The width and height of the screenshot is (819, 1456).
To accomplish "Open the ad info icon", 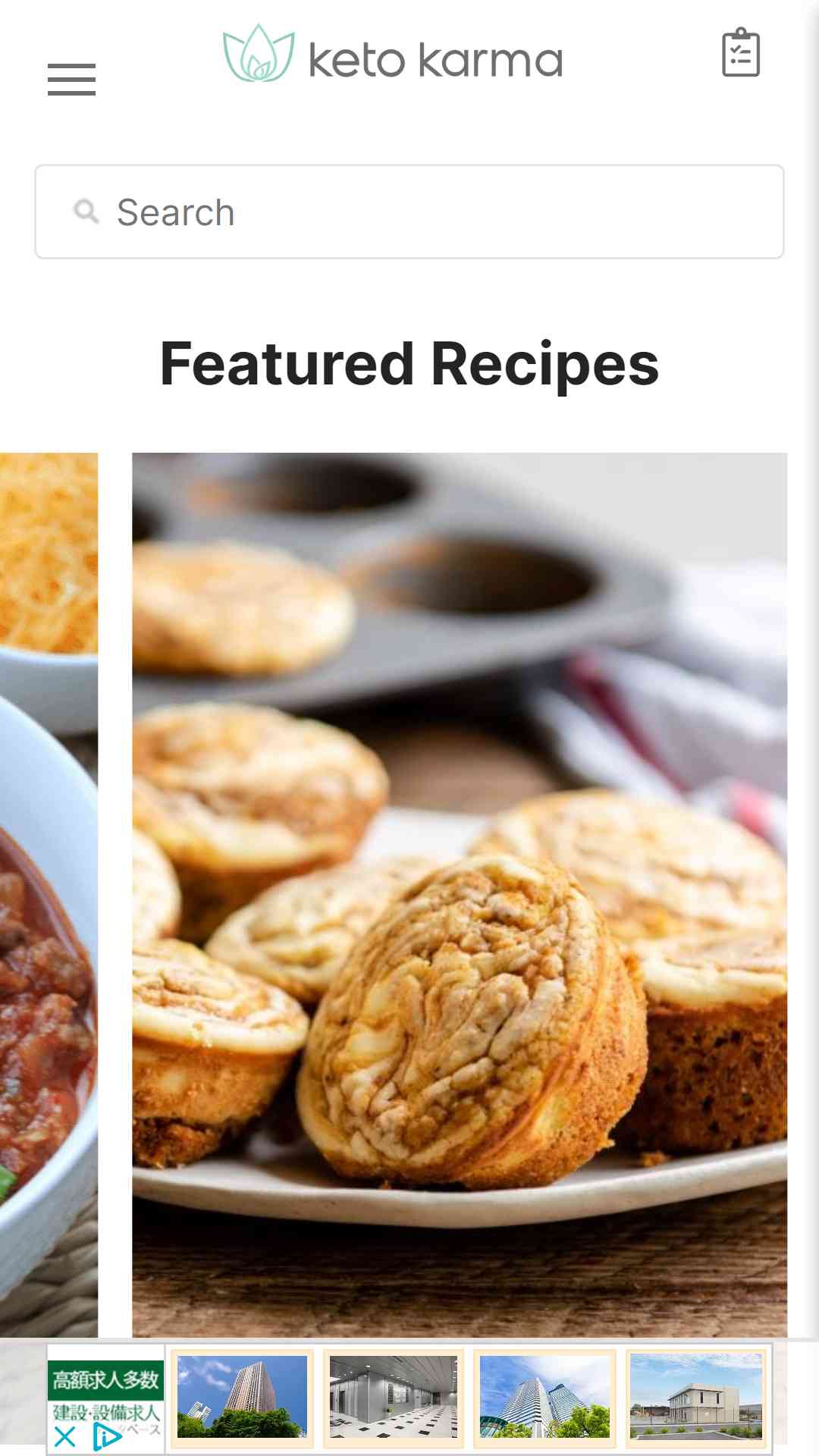I will click(107, 1436).
